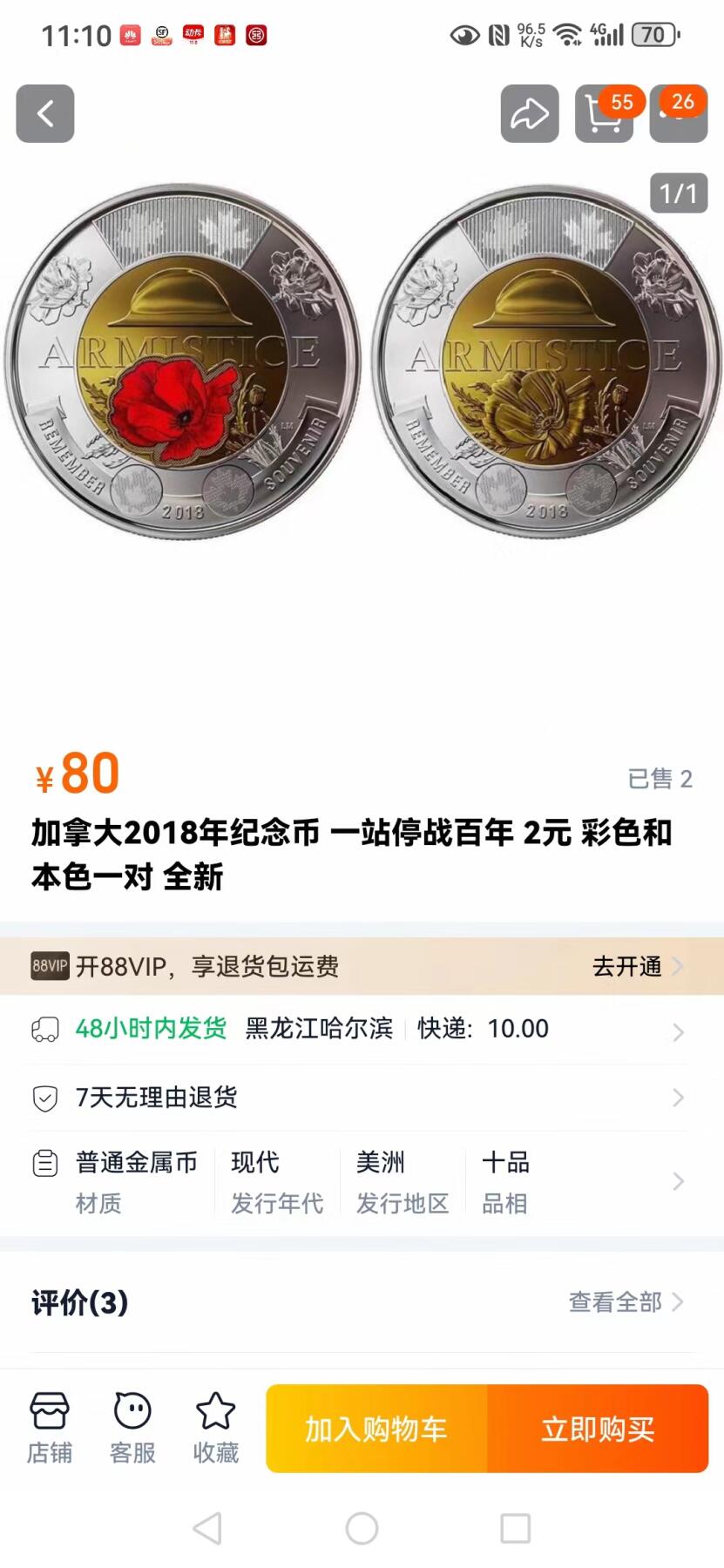Screen dimensions: 724x1568
Task: Add item to favorites with 收藏
Action: click(215, 1428)
